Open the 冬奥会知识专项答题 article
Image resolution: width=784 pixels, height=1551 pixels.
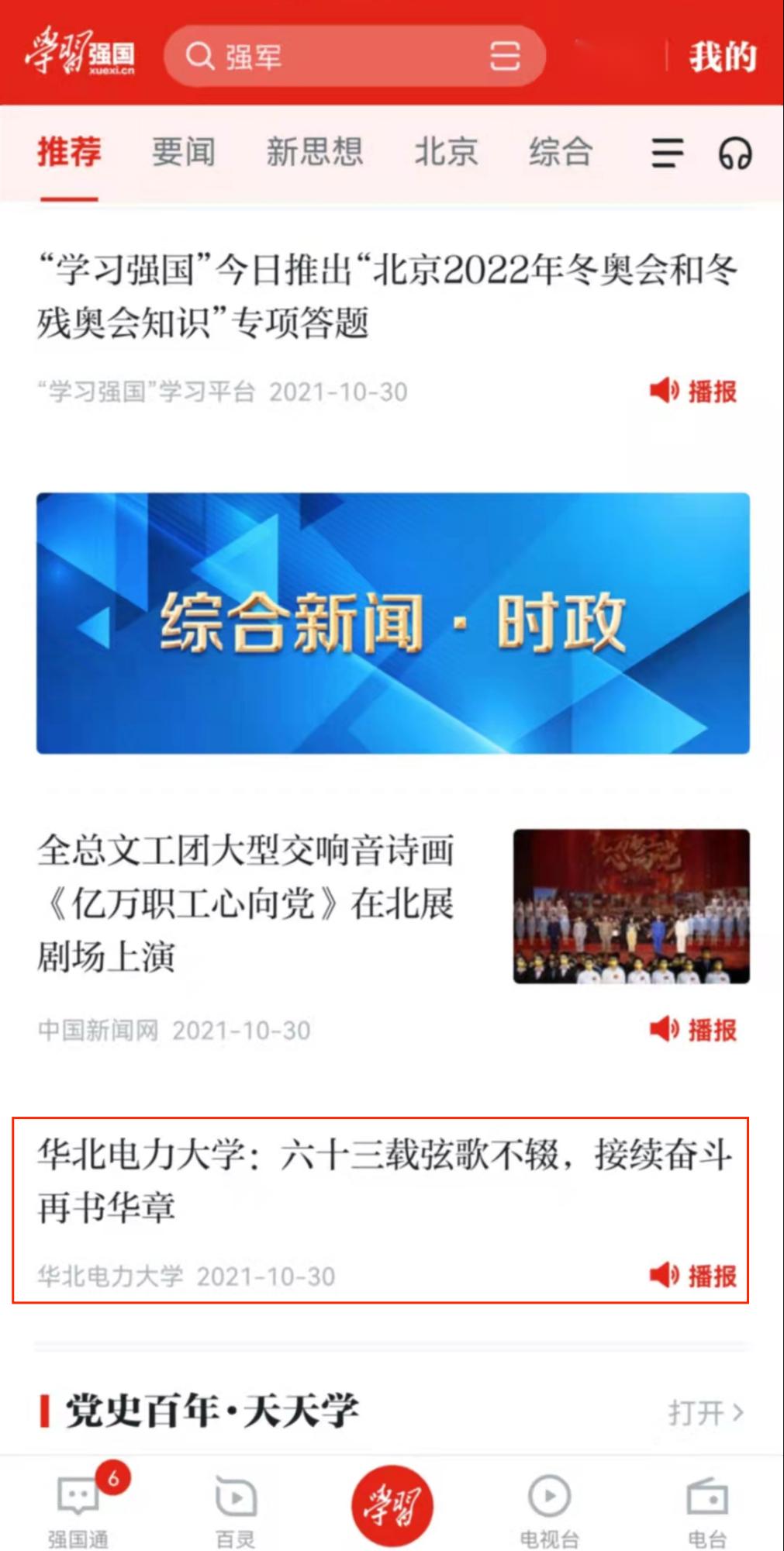point(386,295)
